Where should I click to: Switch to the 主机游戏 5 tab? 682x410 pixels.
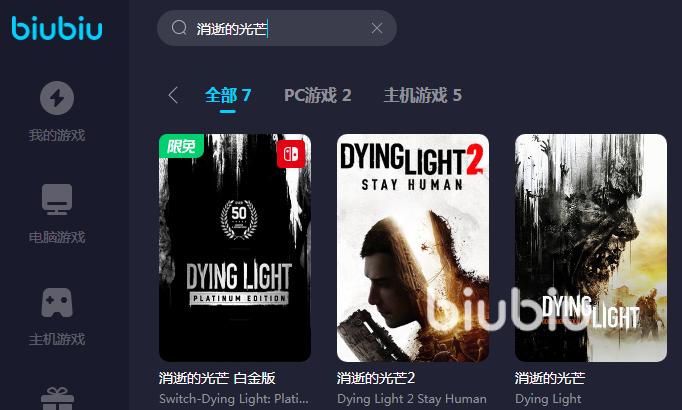point(422,95)
